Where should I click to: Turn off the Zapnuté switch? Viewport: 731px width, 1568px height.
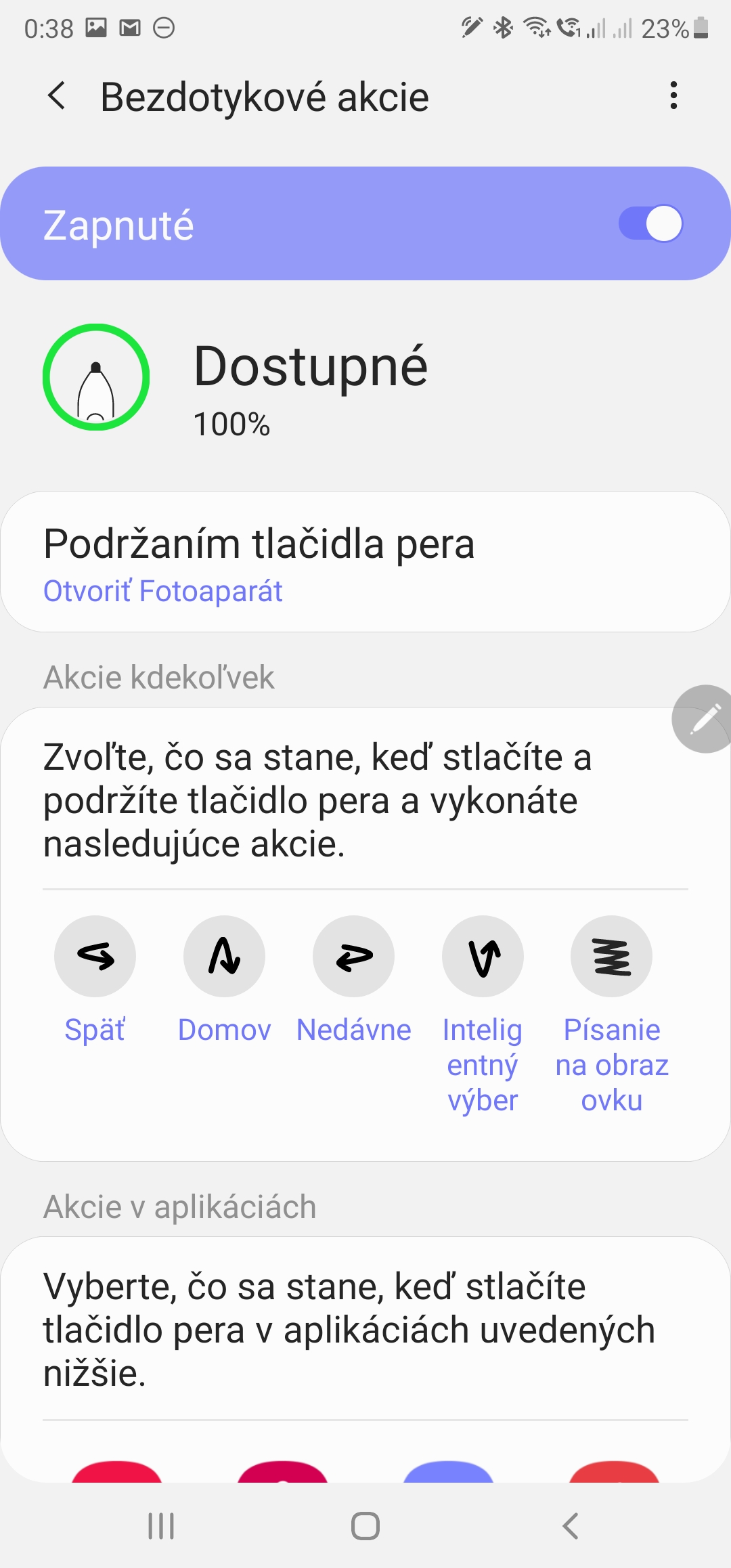[x=650, y=224]
